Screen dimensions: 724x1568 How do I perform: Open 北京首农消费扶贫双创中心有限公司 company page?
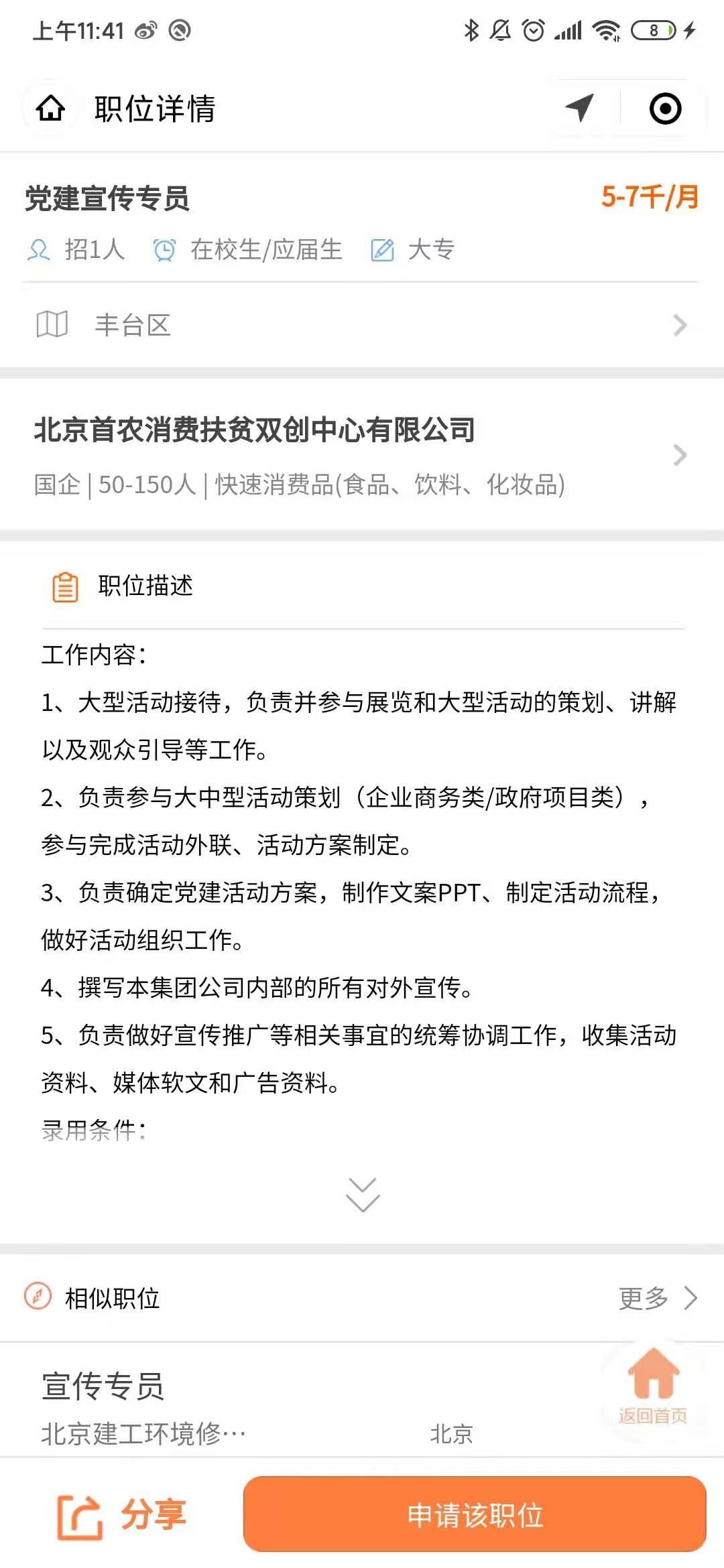(362, 454)
